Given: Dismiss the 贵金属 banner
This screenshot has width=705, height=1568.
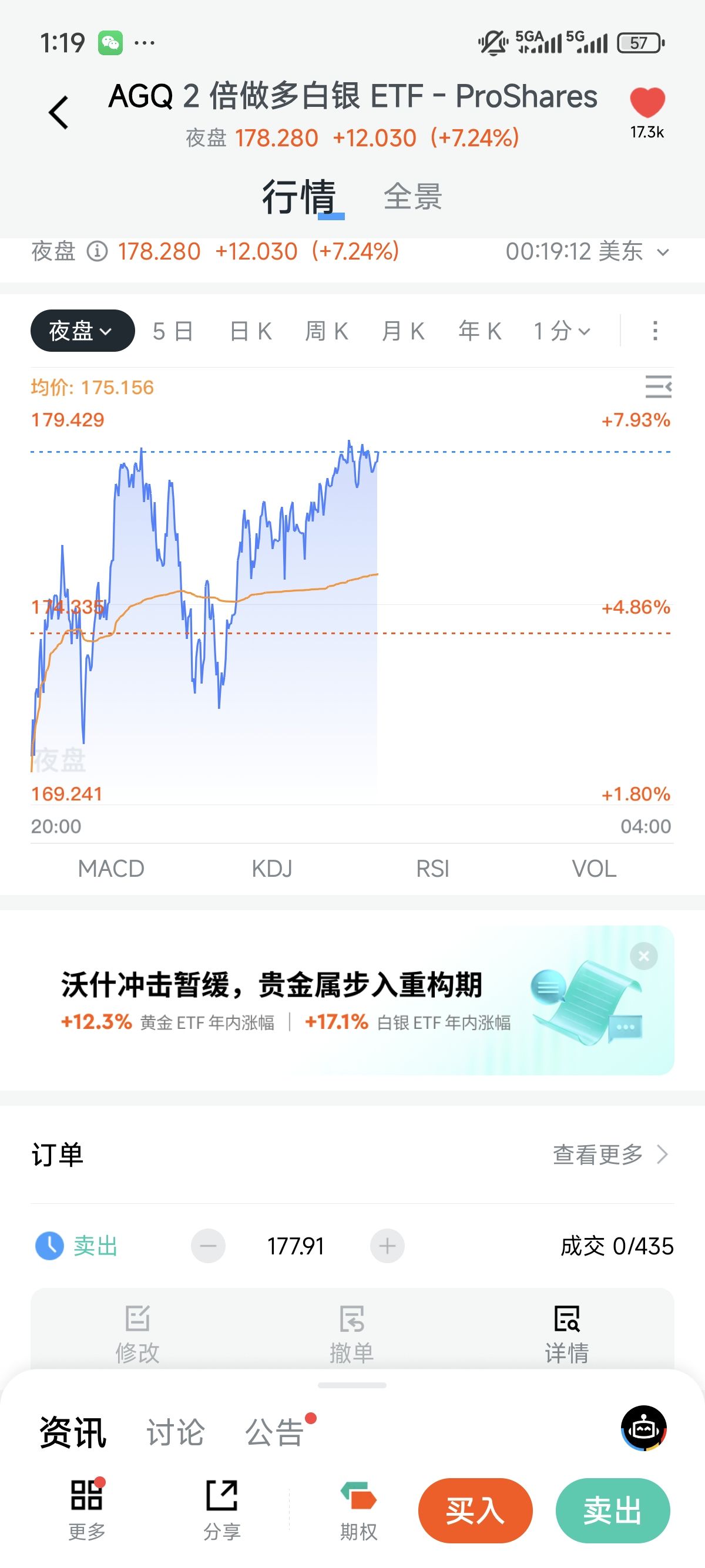Looking at the screenshot, I should click(643, 956).
